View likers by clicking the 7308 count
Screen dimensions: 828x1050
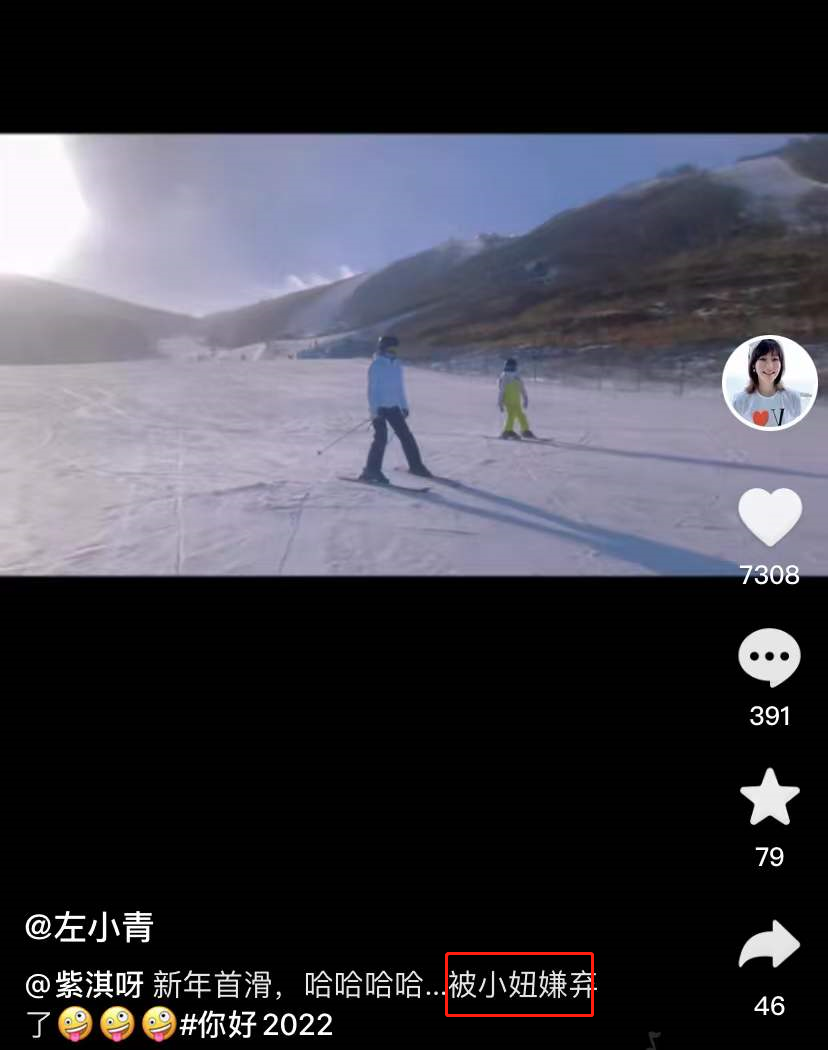click(768, 575)
